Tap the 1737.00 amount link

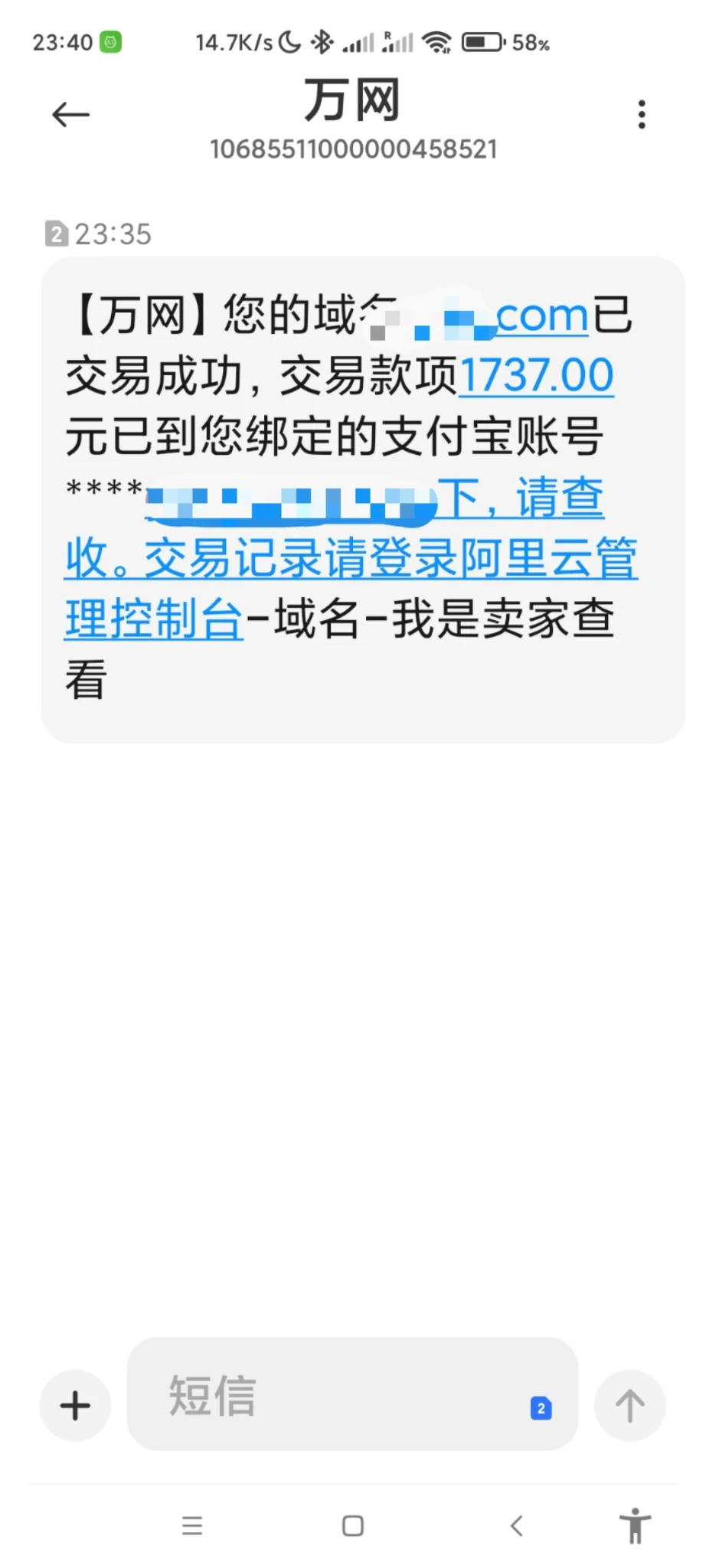[x=536, y=376]
